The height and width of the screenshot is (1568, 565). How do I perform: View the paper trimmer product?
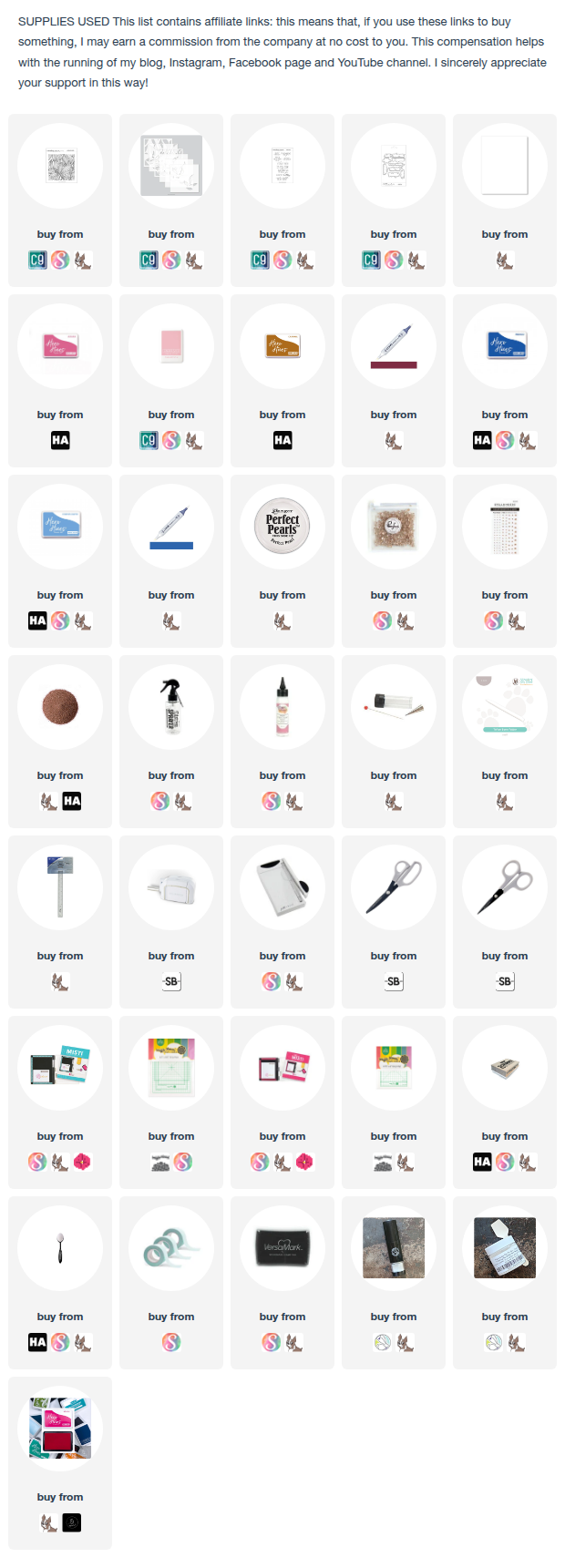(282, 887)
